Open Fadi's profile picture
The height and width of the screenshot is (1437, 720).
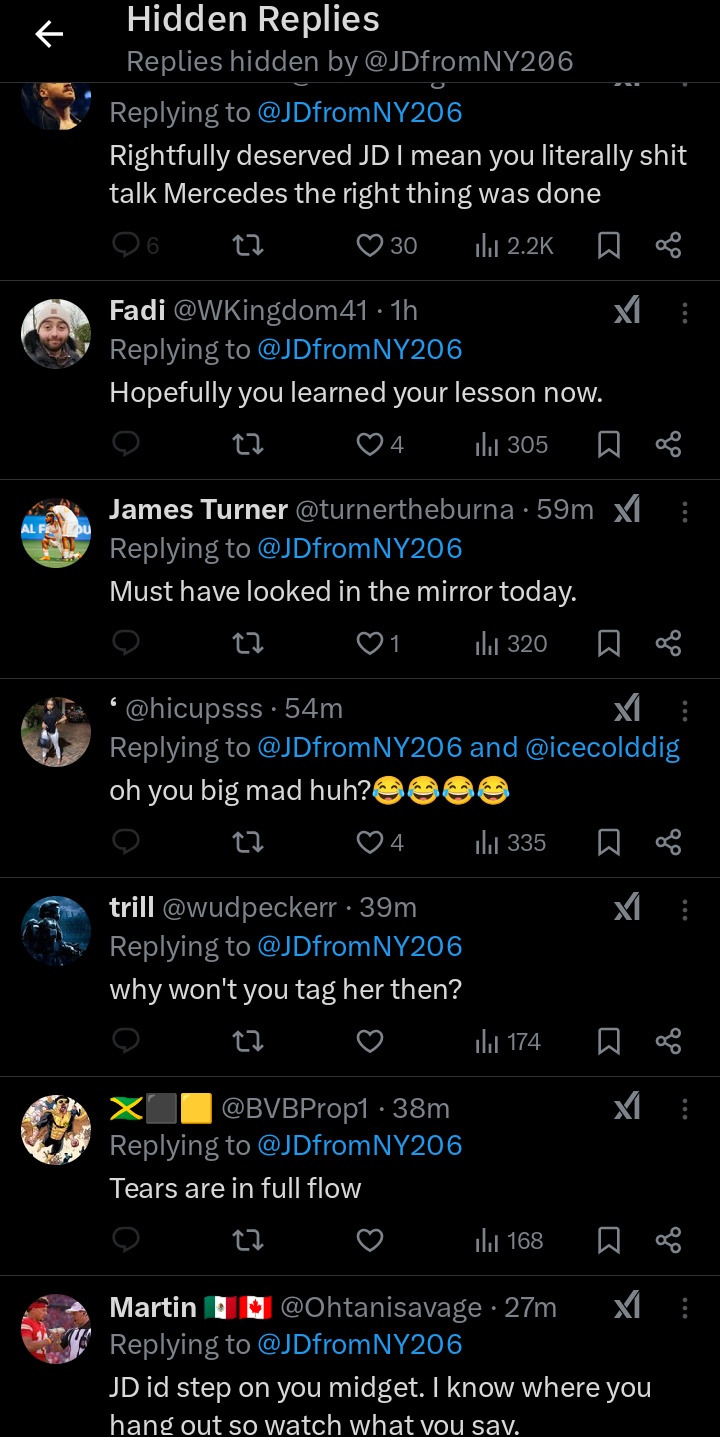click(56, 334)
